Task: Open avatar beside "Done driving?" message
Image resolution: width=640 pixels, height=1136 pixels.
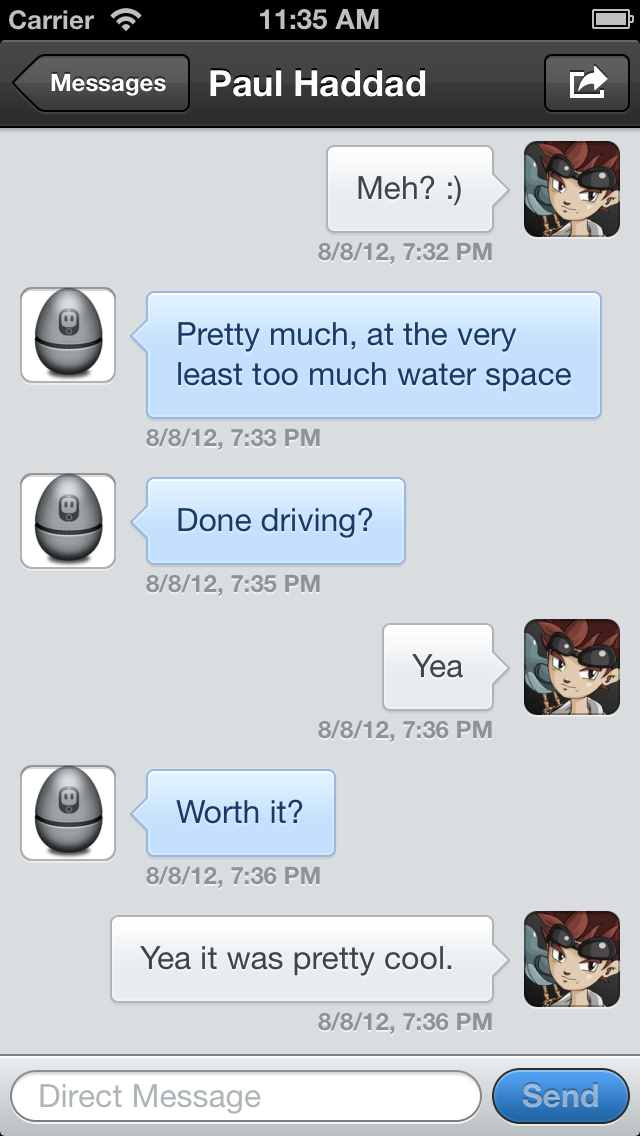Action: [68, 521]
